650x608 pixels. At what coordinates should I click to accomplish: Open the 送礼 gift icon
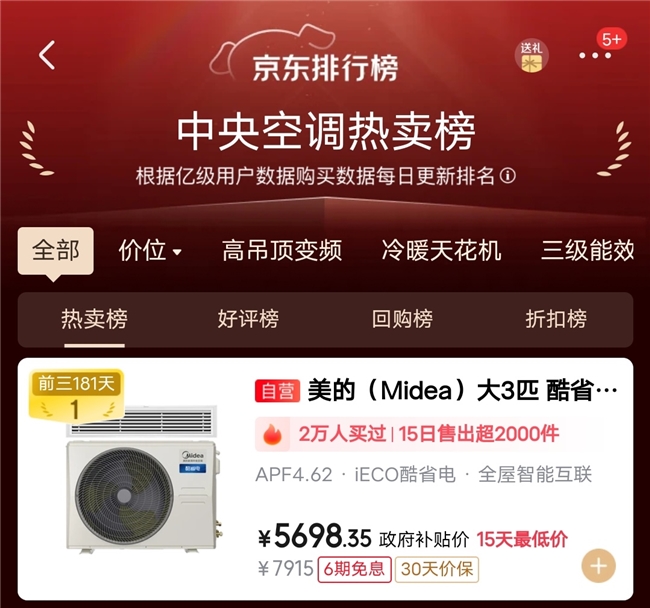[x=531, y=56]
